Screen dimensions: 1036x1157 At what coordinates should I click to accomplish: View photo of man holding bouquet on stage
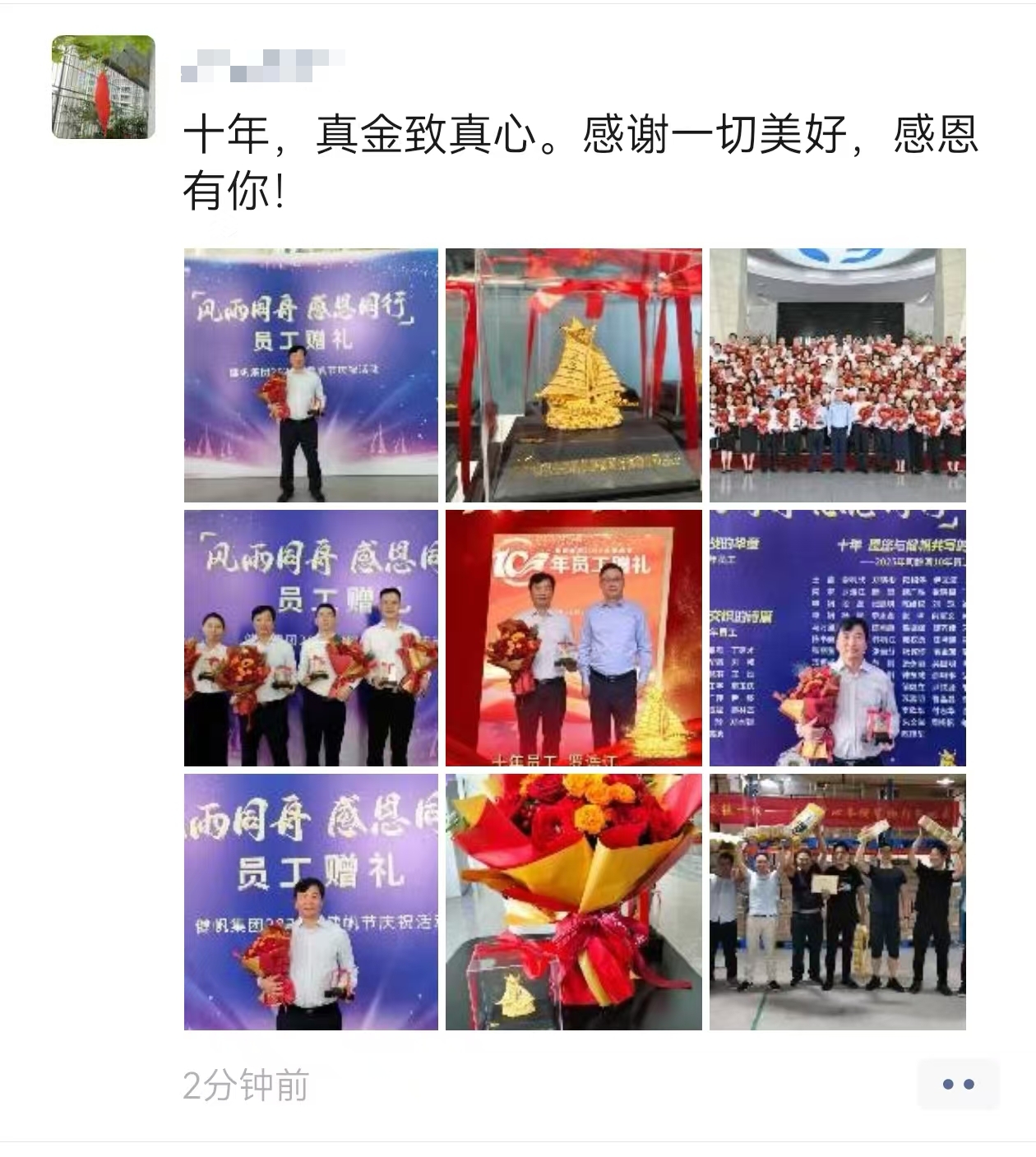pyautogui.click(x=311, y=375)
